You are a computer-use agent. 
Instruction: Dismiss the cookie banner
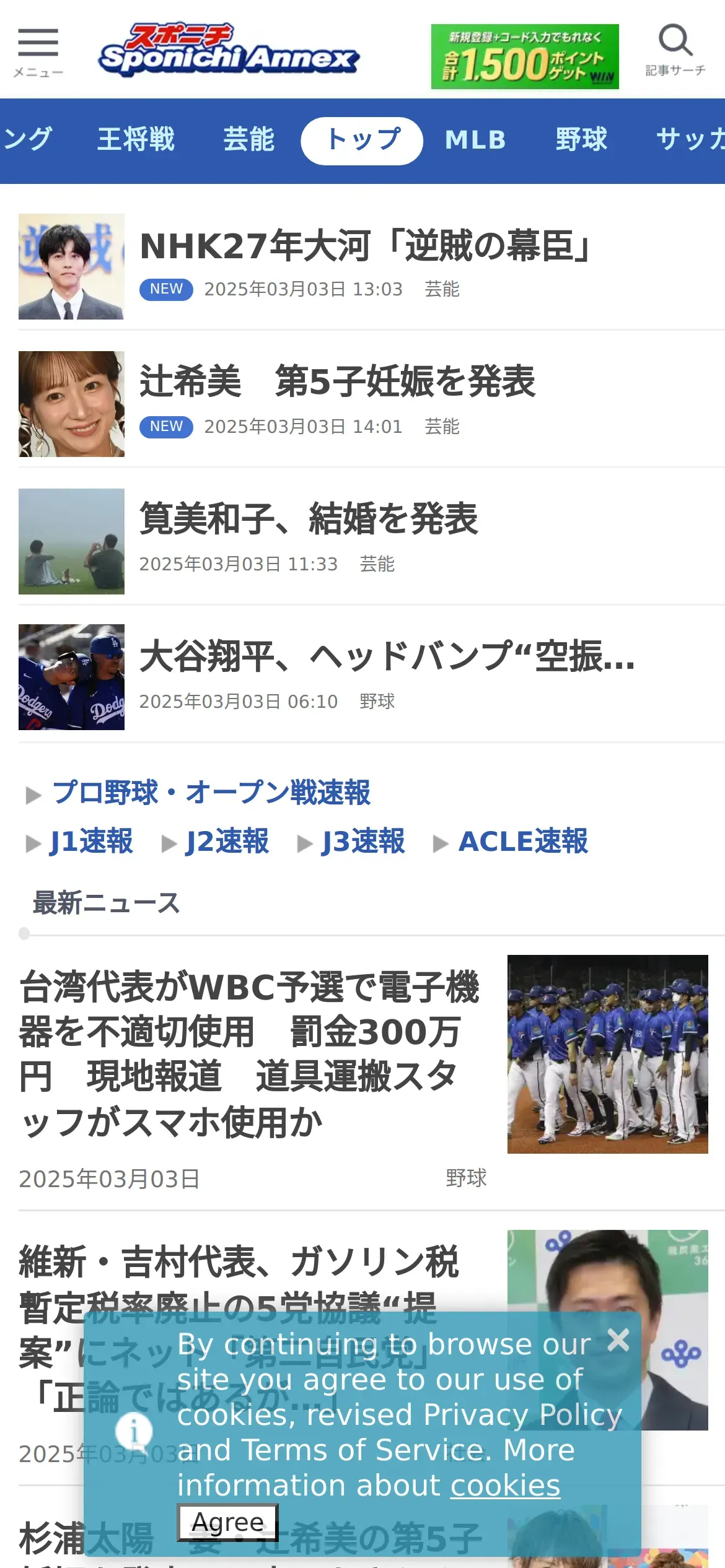(x=618, y=1340)
